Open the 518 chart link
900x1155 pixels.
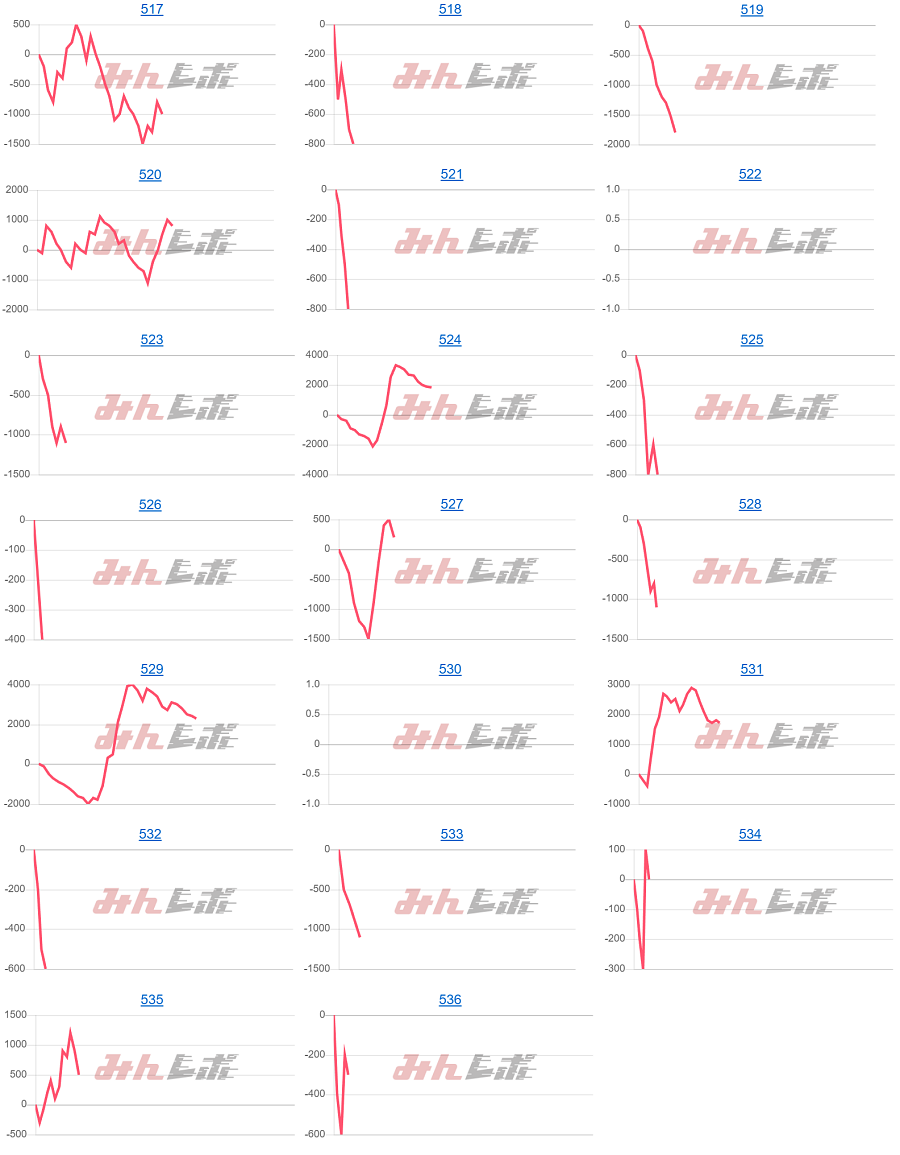[450, 9]
